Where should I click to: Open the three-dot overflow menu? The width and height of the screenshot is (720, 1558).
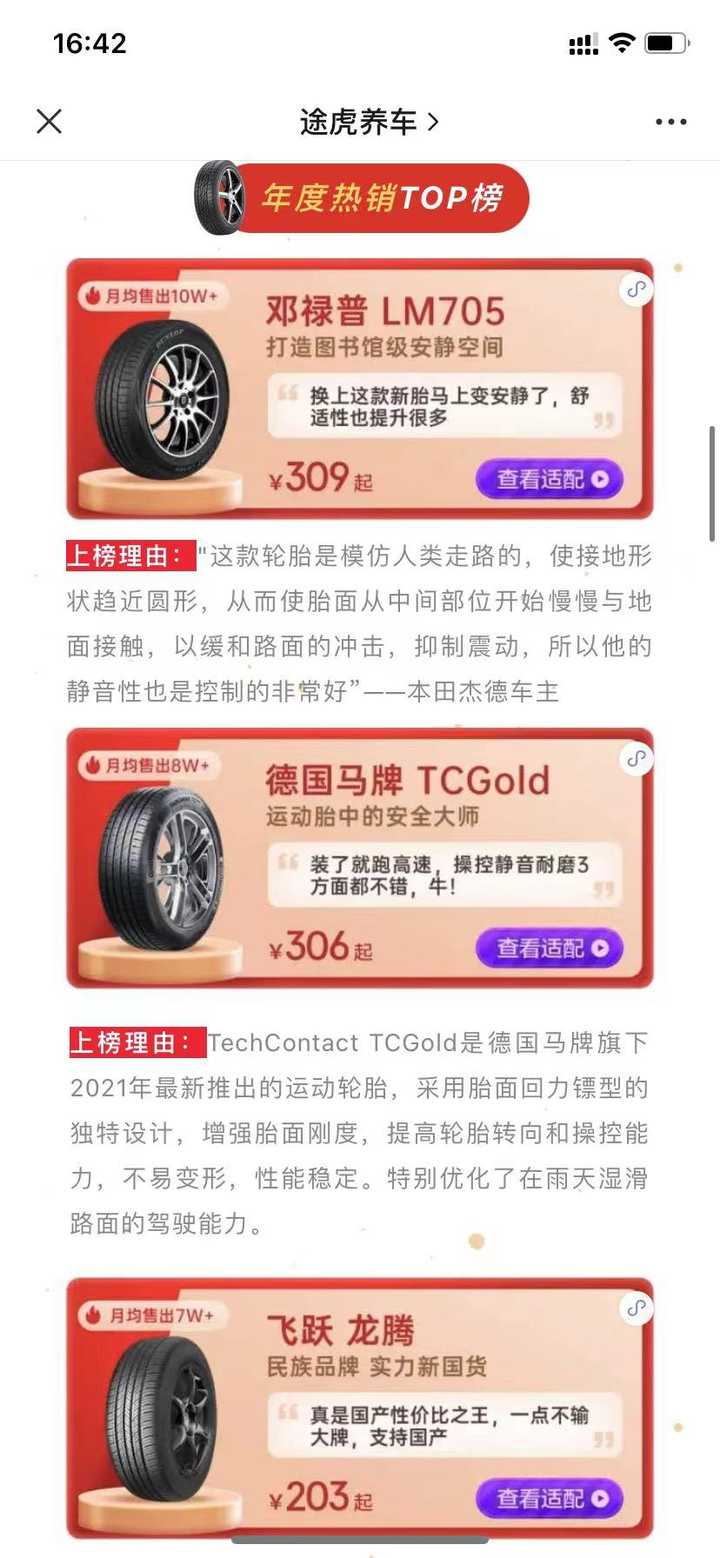coord(671,122)
